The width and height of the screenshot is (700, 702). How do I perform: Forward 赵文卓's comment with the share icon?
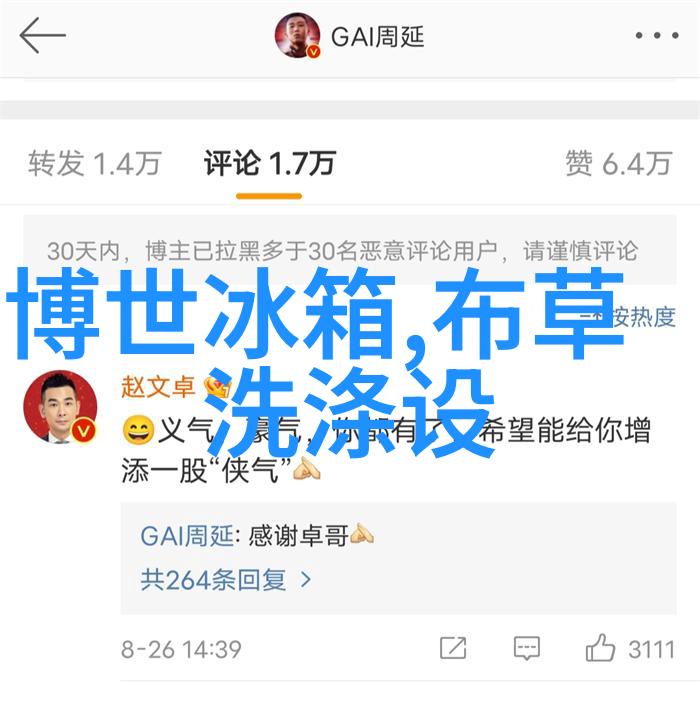[x=454, y=648]
